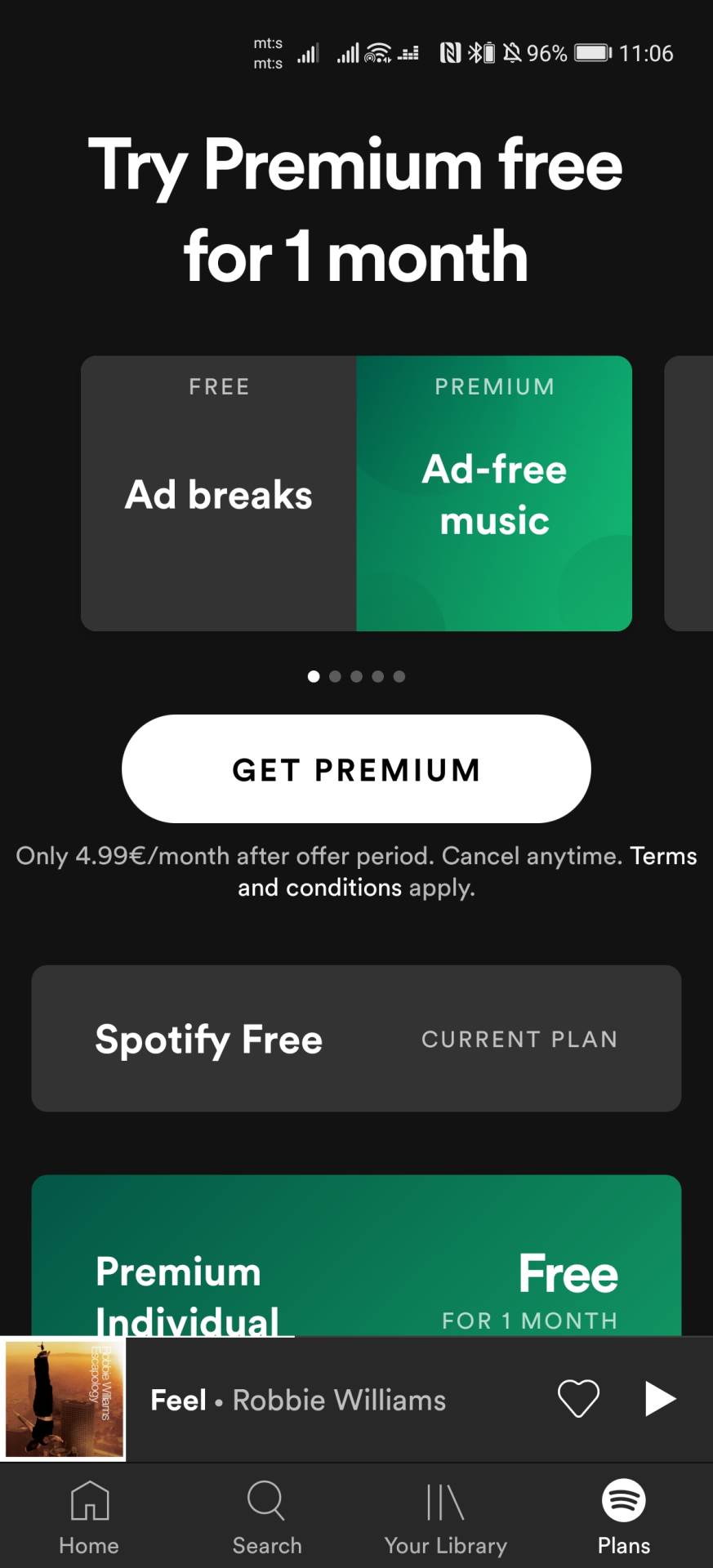Play Feel by Robbie Williams

tap(660, 1398)
